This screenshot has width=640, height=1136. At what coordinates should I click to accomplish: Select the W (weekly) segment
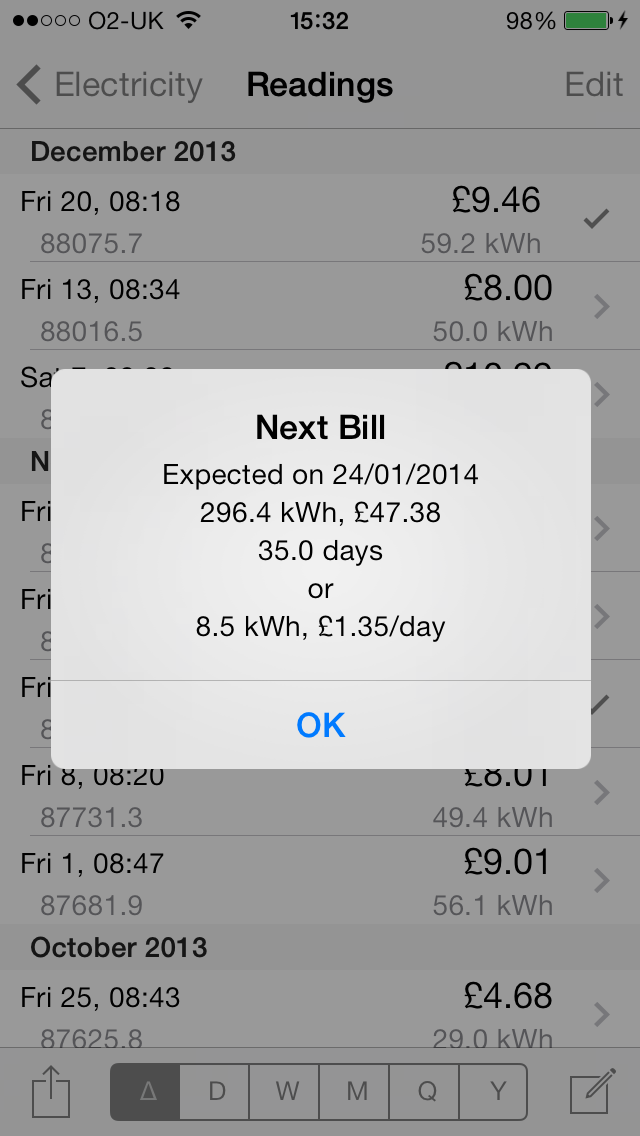tap(285, 1091)
